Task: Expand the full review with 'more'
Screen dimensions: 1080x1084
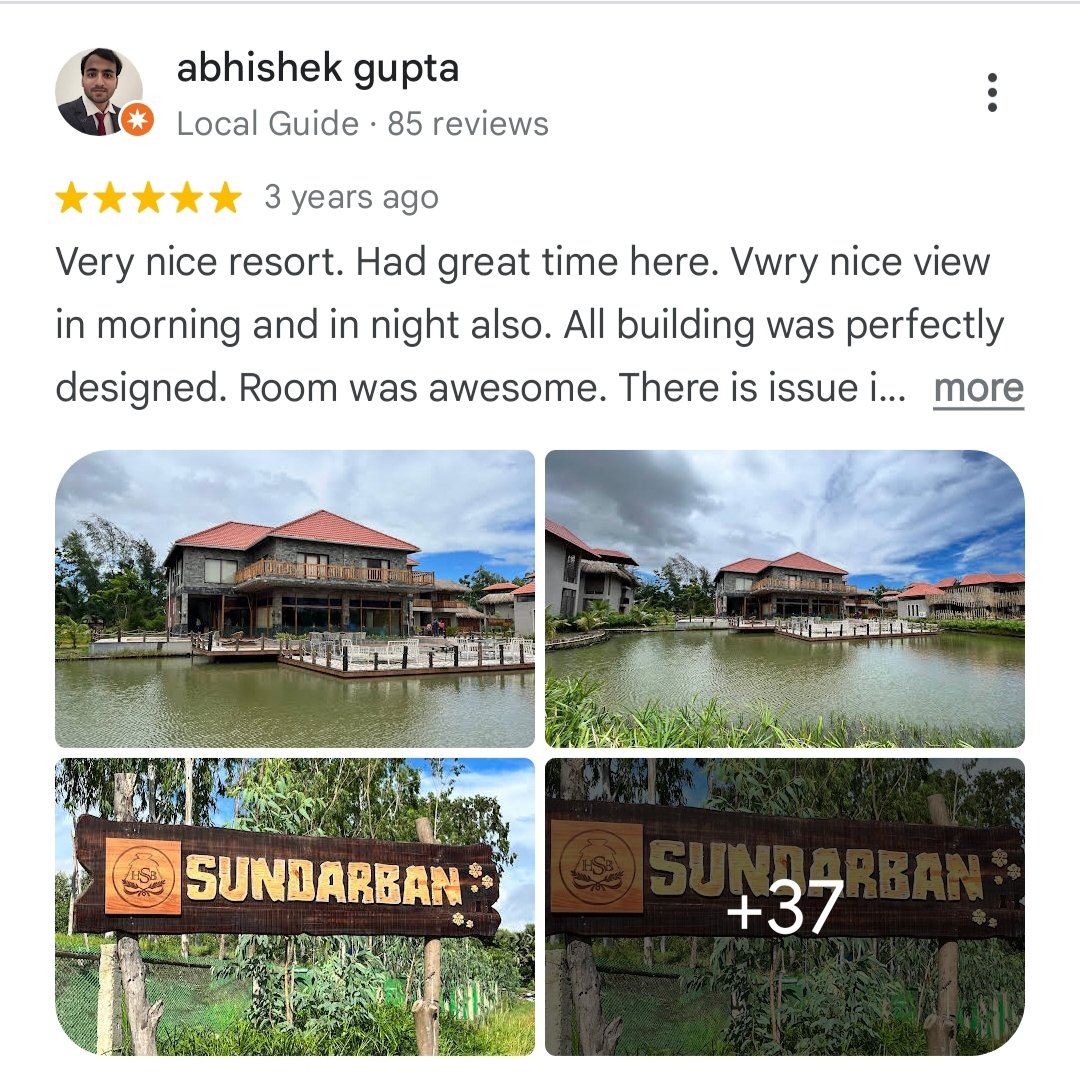Action: coord(978,388)
